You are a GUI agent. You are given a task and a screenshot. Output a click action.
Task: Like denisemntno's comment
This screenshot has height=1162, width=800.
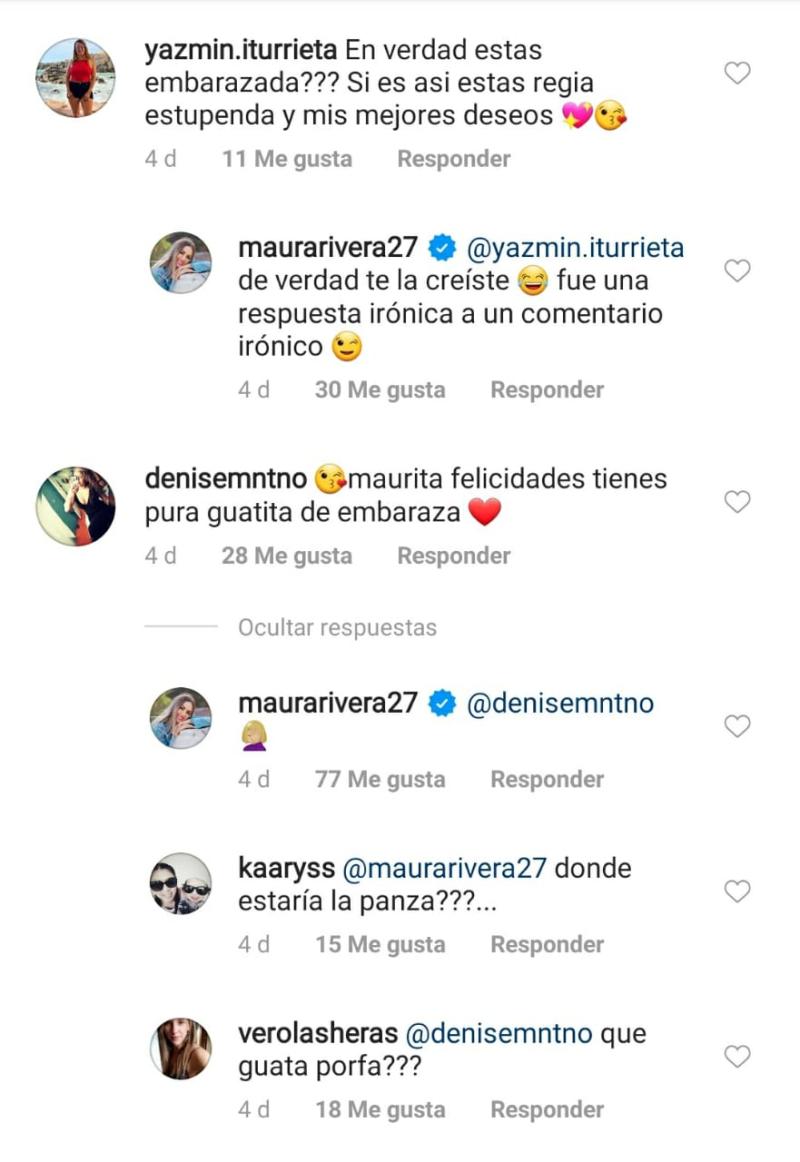pos(737,502)
